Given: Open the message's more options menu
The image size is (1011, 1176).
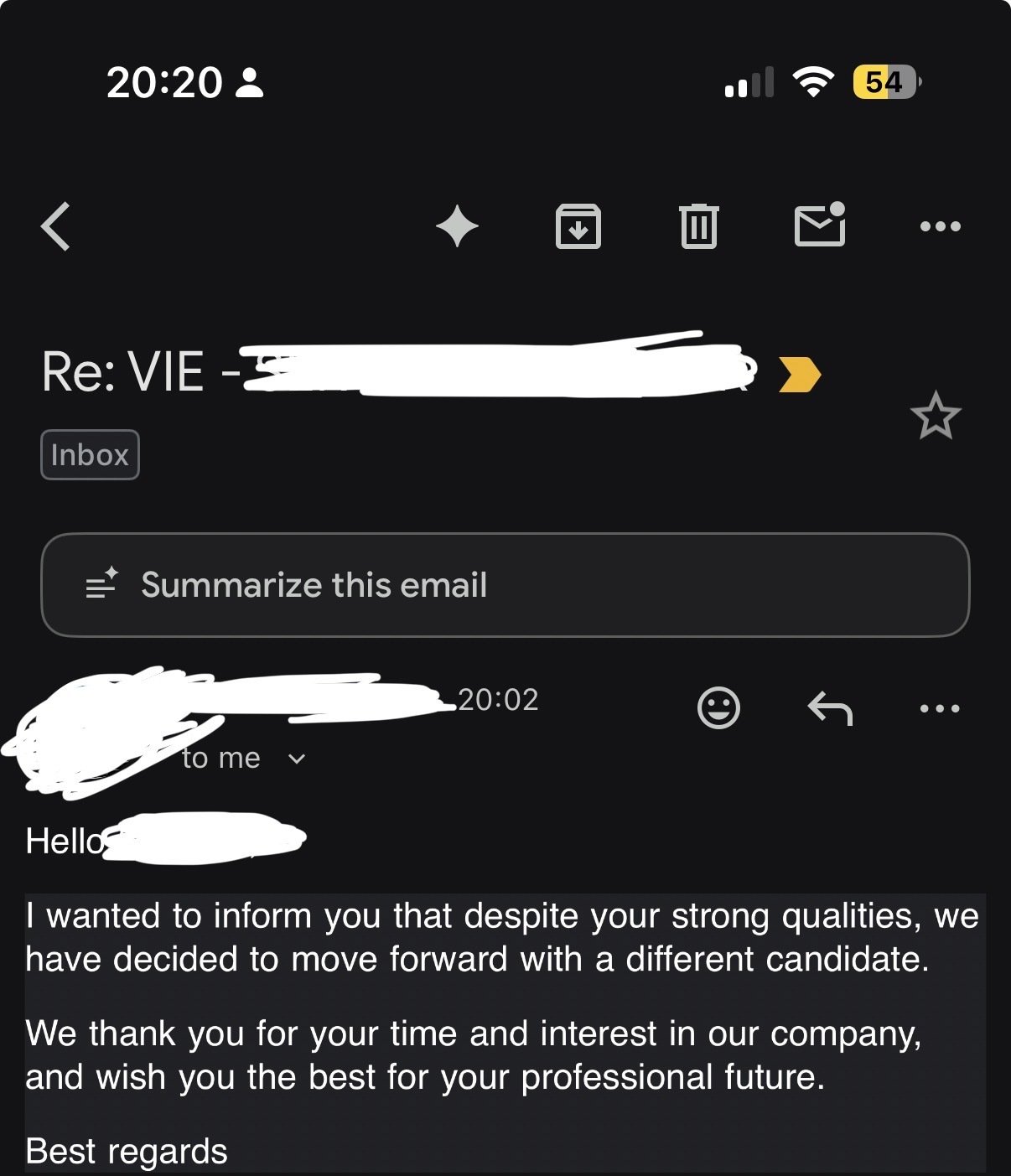Looking at the screenshot, I should coord(940,708).
